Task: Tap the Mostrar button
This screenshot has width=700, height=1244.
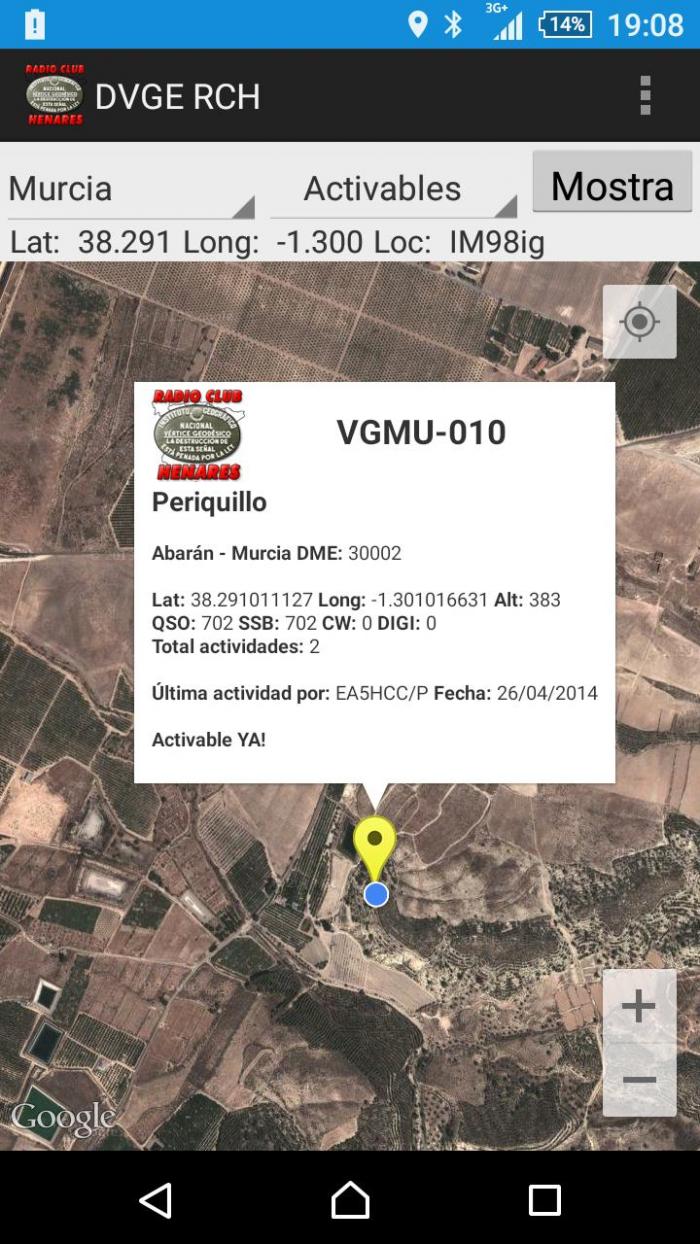Action: [x=612, y=182]
